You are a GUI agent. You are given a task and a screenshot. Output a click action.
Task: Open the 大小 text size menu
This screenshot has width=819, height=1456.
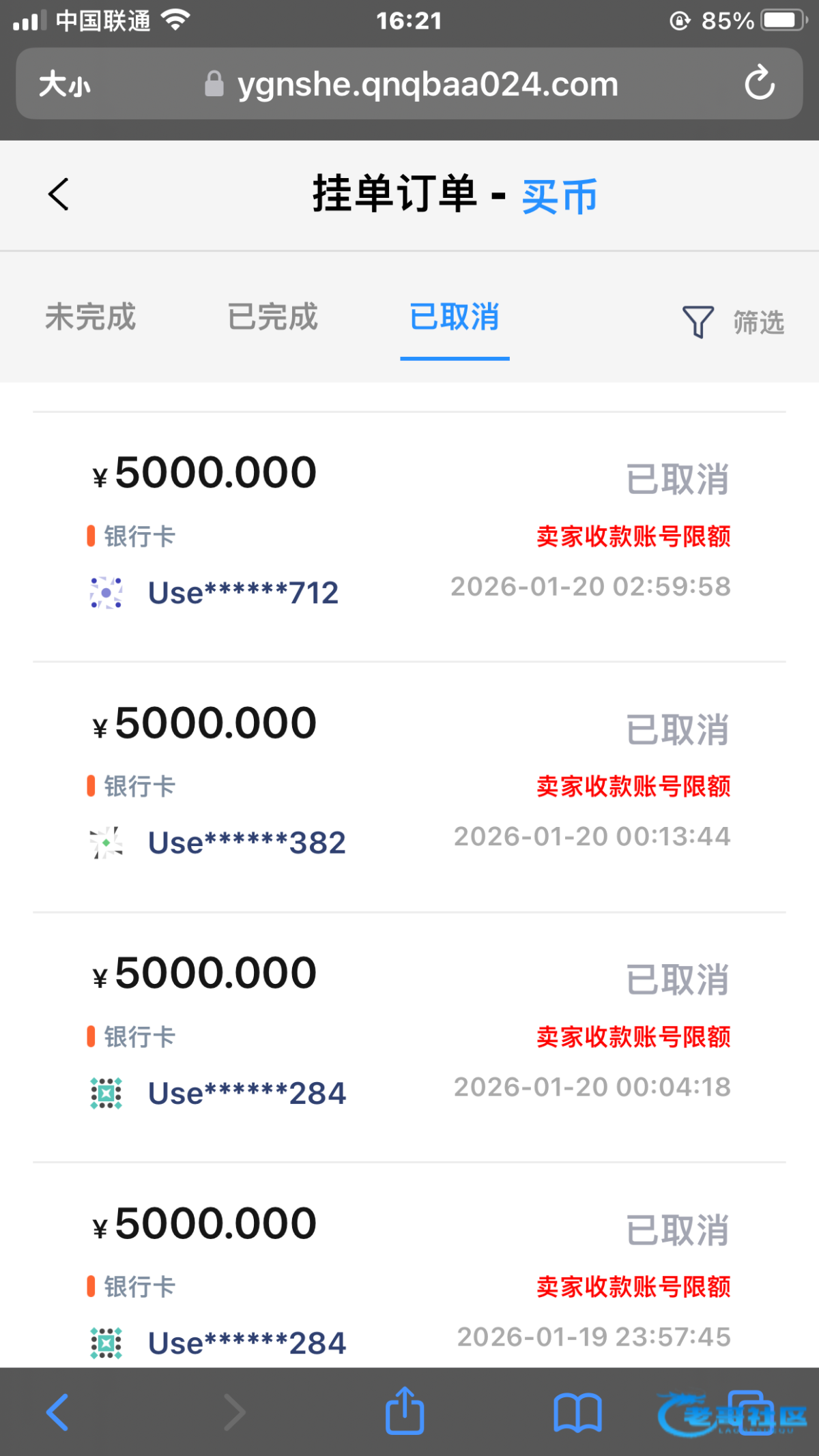[65, 85]
